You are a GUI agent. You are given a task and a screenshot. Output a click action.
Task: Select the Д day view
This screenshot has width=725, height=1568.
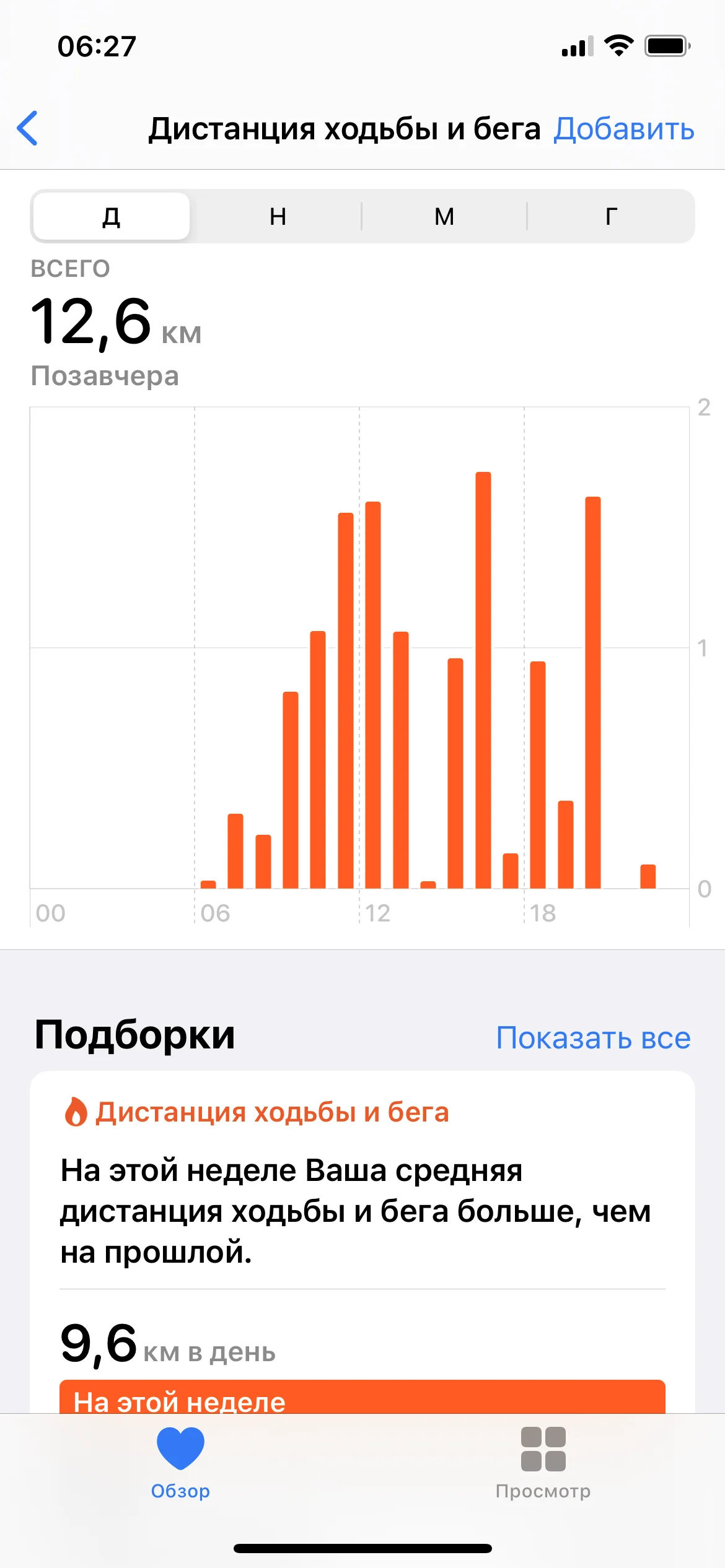[x=112, y=216]
